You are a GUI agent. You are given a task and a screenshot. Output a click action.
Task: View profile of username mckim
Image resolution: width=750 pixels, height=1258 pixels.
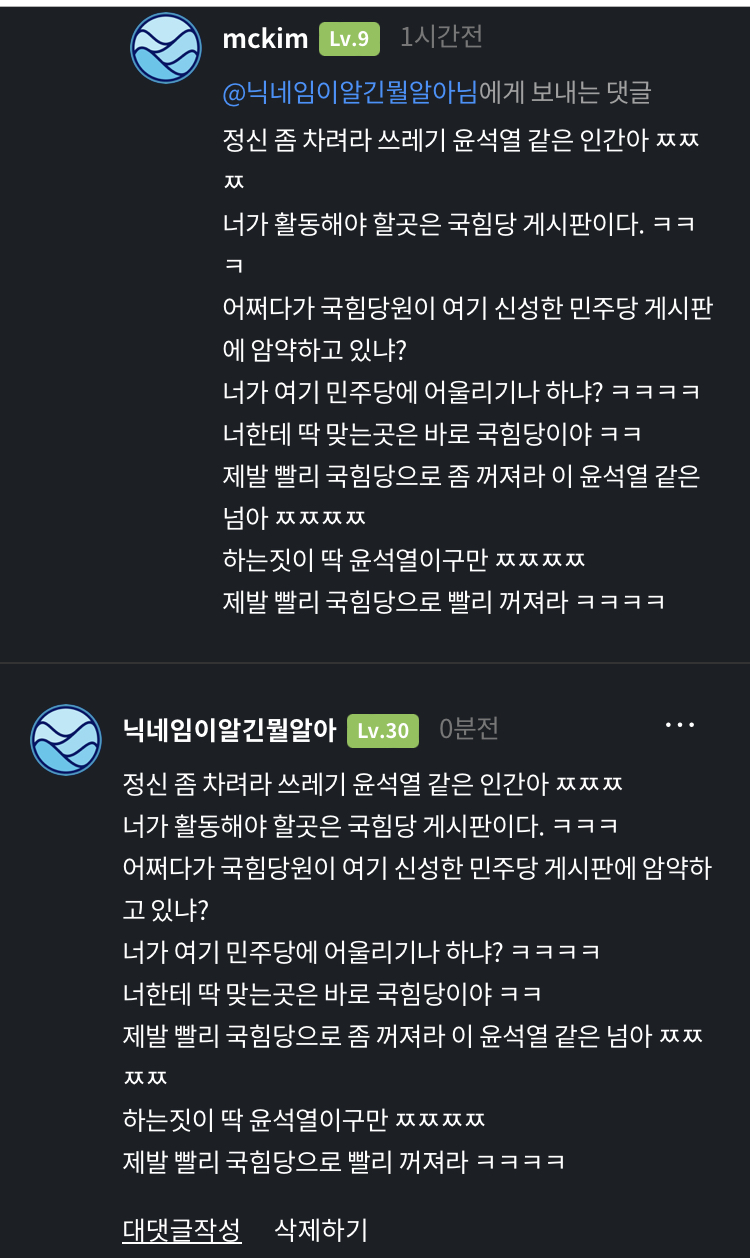tap(265, 39)
